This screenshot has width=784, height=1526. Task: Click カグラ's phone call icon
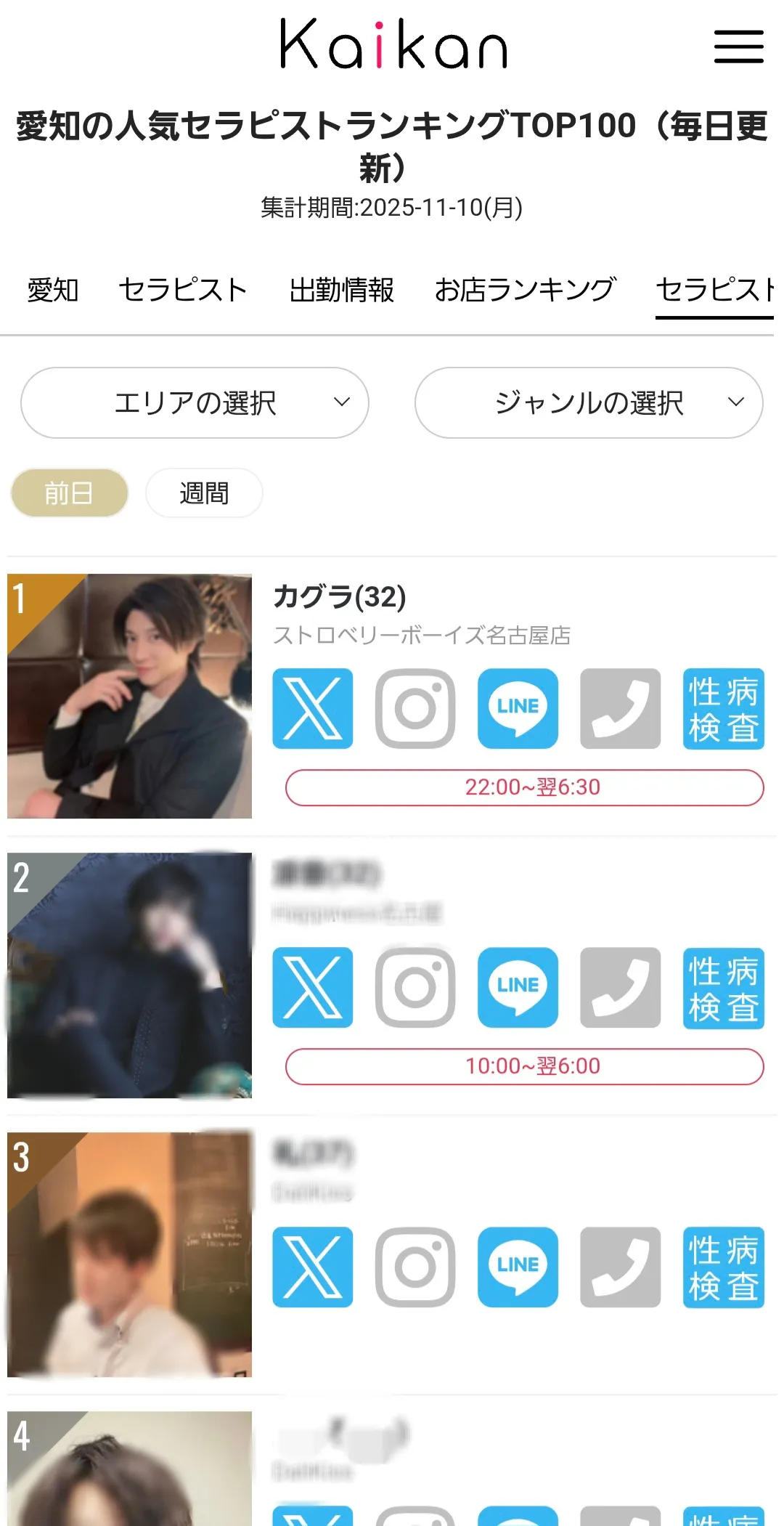[621, 708]
